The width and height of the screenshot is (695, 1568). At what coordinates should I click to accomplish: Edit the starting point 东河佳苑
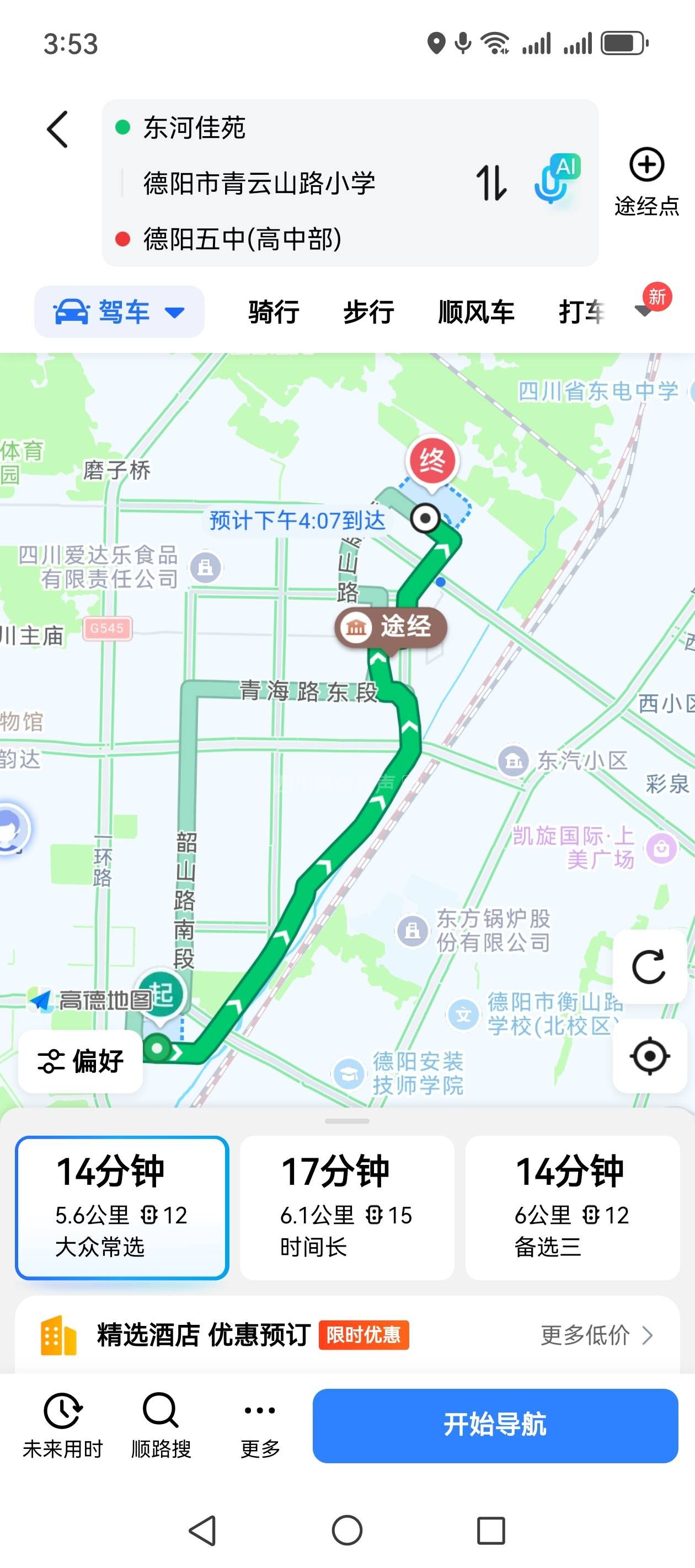194,128
